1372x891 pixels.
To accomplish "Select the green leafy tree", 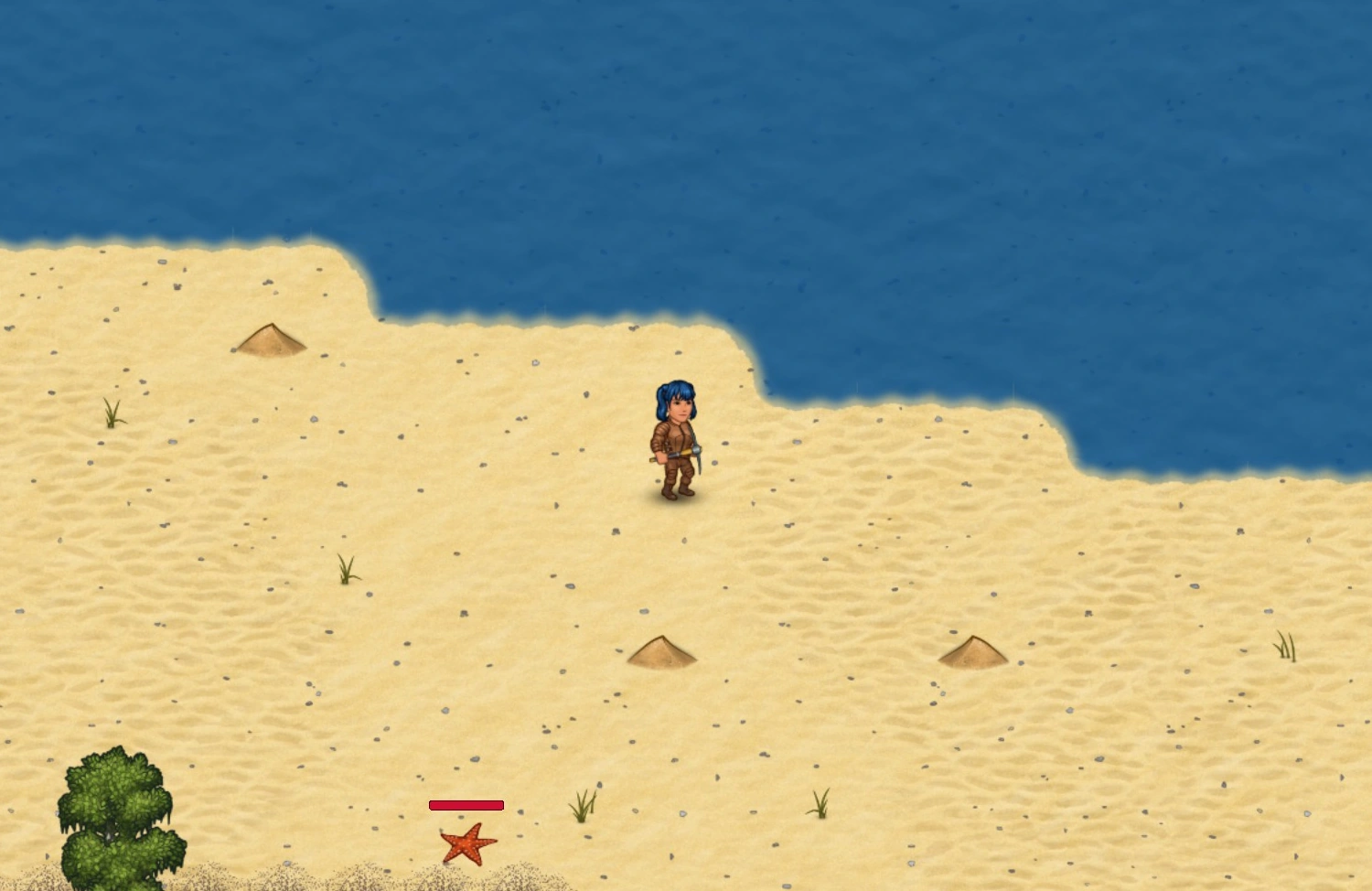I will pos(121,819).
